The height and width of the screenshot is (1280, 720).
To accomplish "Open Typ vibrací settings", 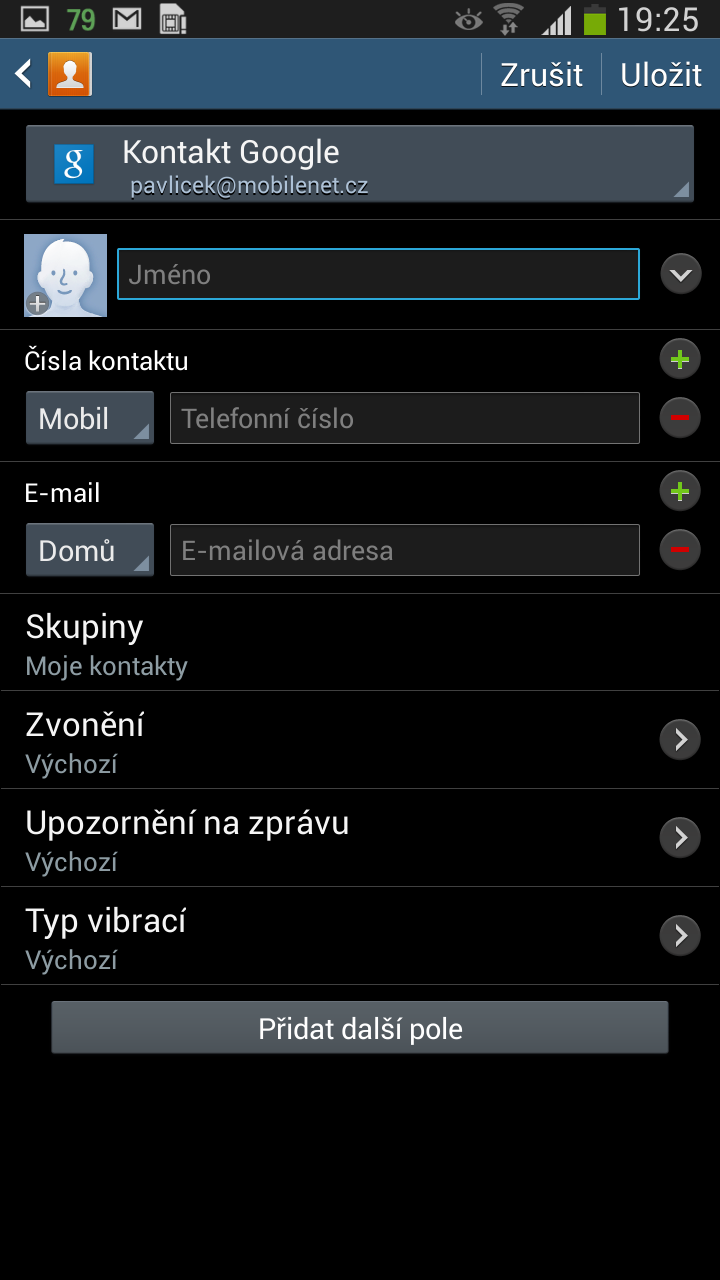I will pos(360,935).
